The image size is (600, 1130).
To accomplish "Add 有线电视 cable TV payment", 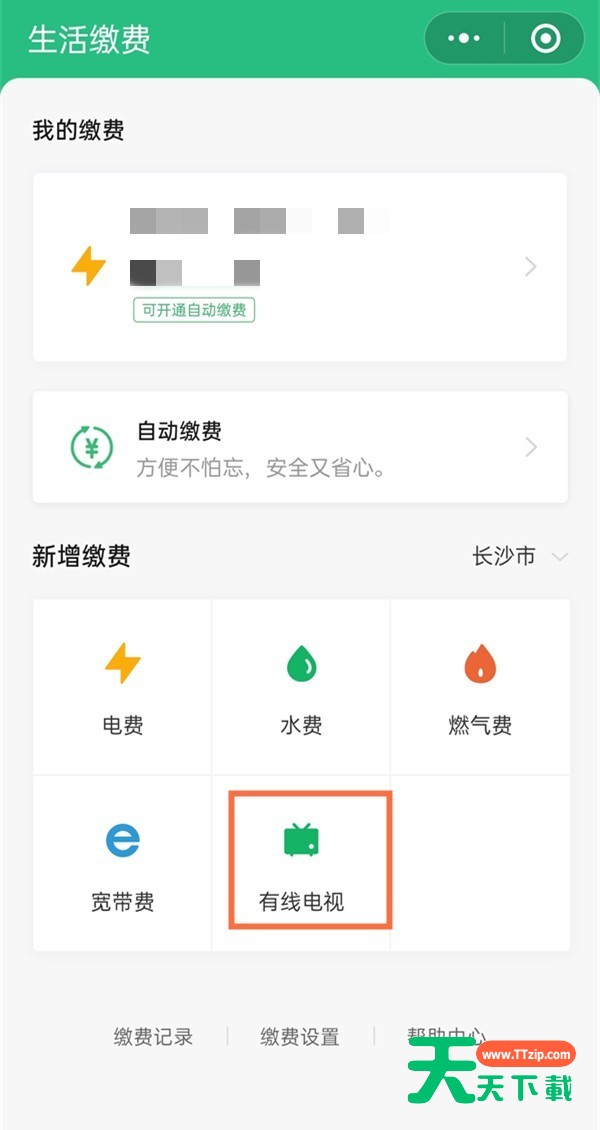I will [301, 863].
